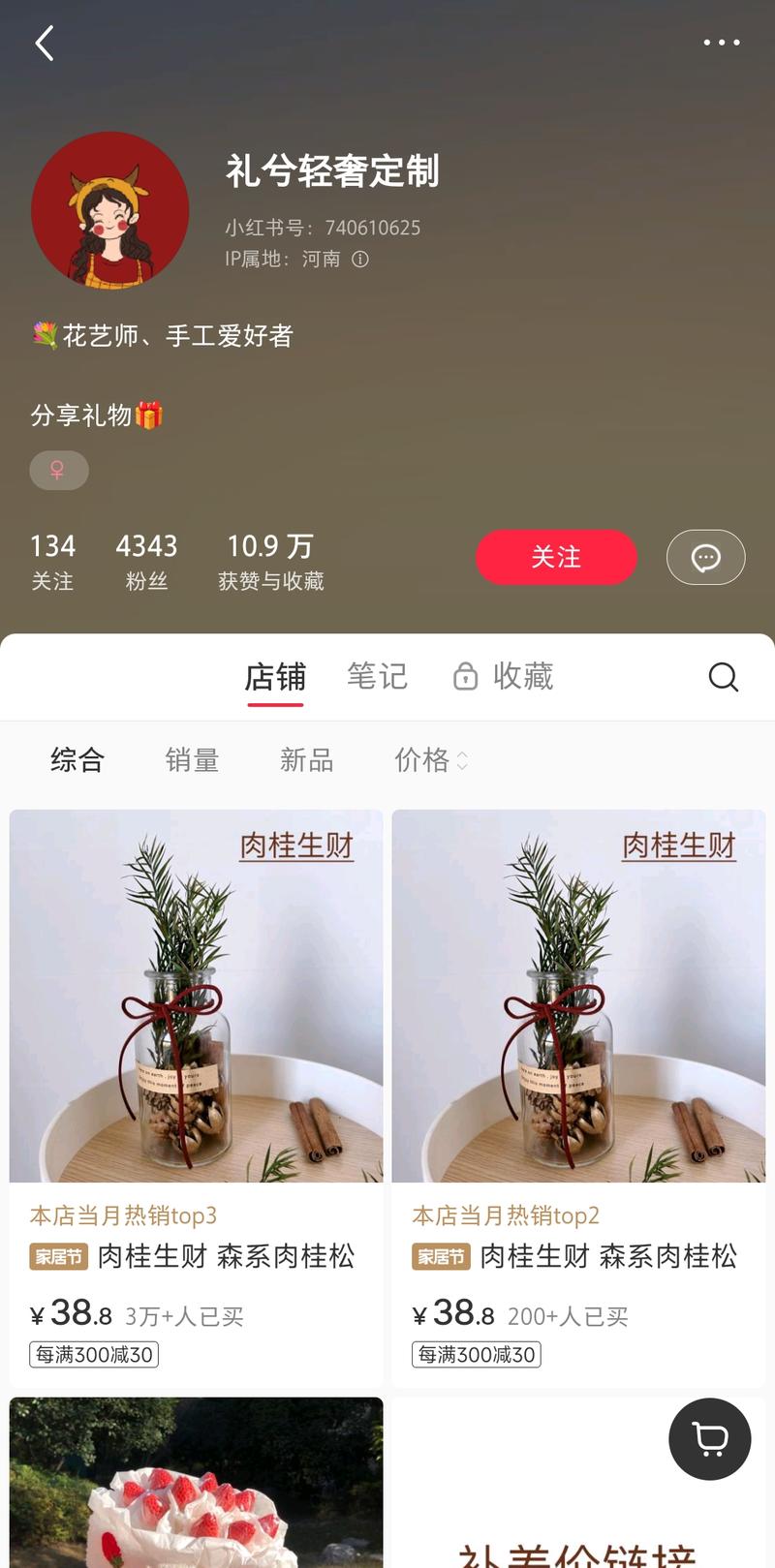775x1568 pixels.
Task: Sort products by 价格
Action: click(430, 760)
